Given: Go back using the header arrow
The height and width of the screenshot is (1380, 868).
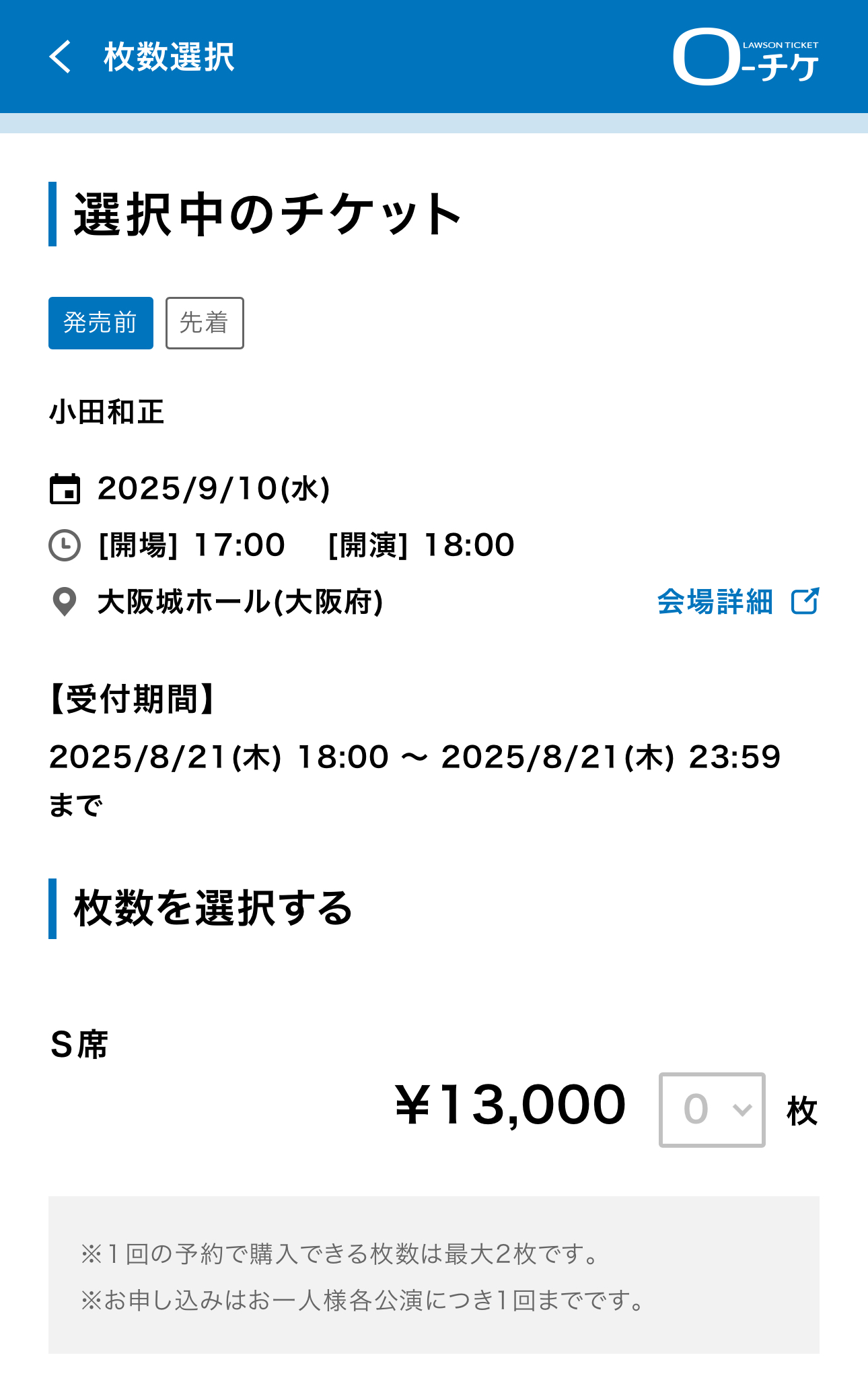Looking at the screenshot, I should (61, 57).
